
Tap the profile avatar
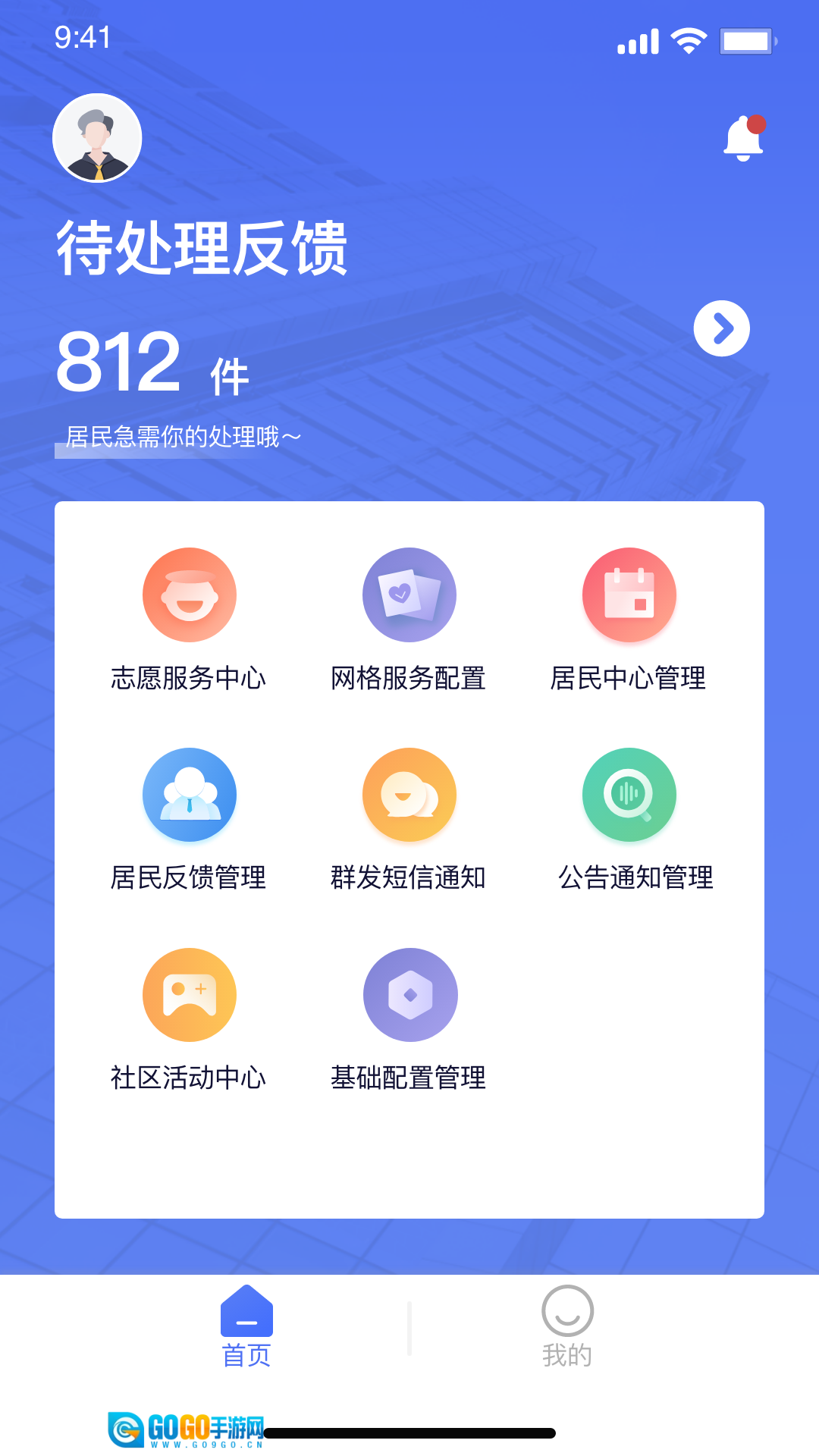[97, 138]
